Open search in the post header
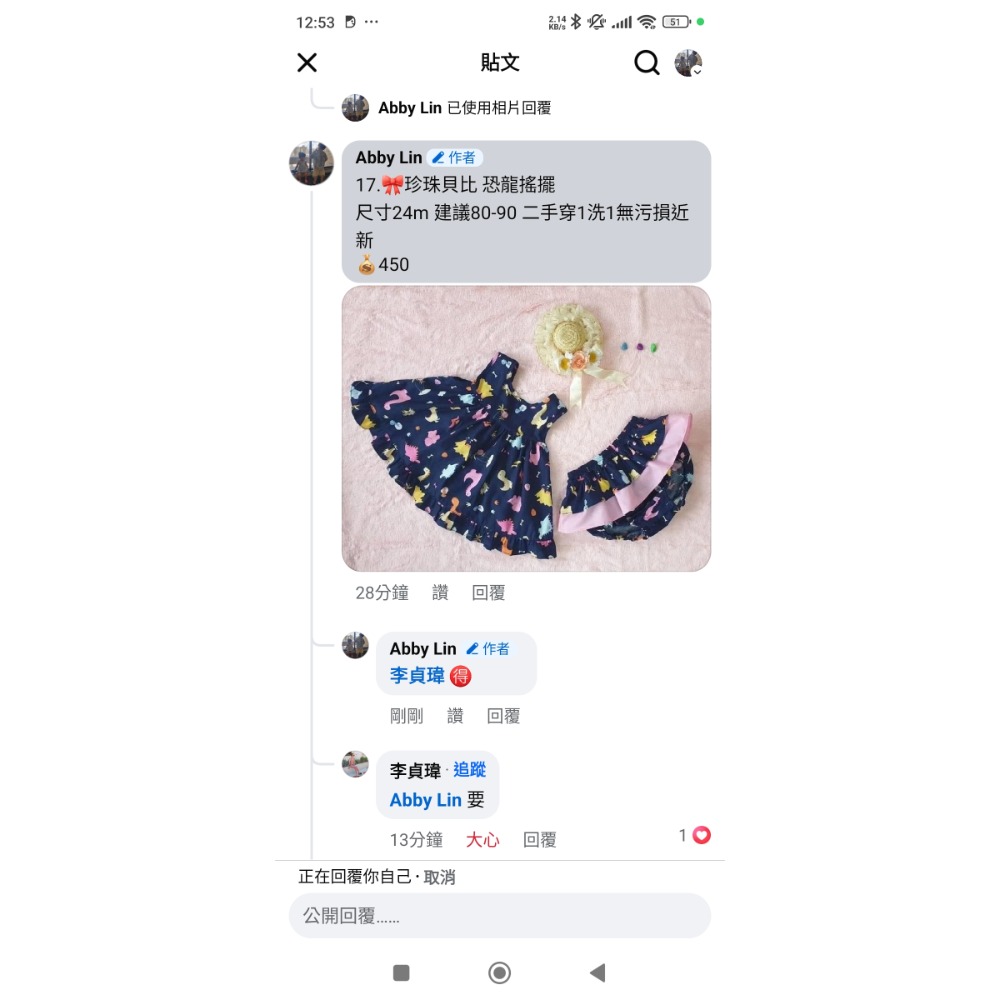 (x=647, y=63)
